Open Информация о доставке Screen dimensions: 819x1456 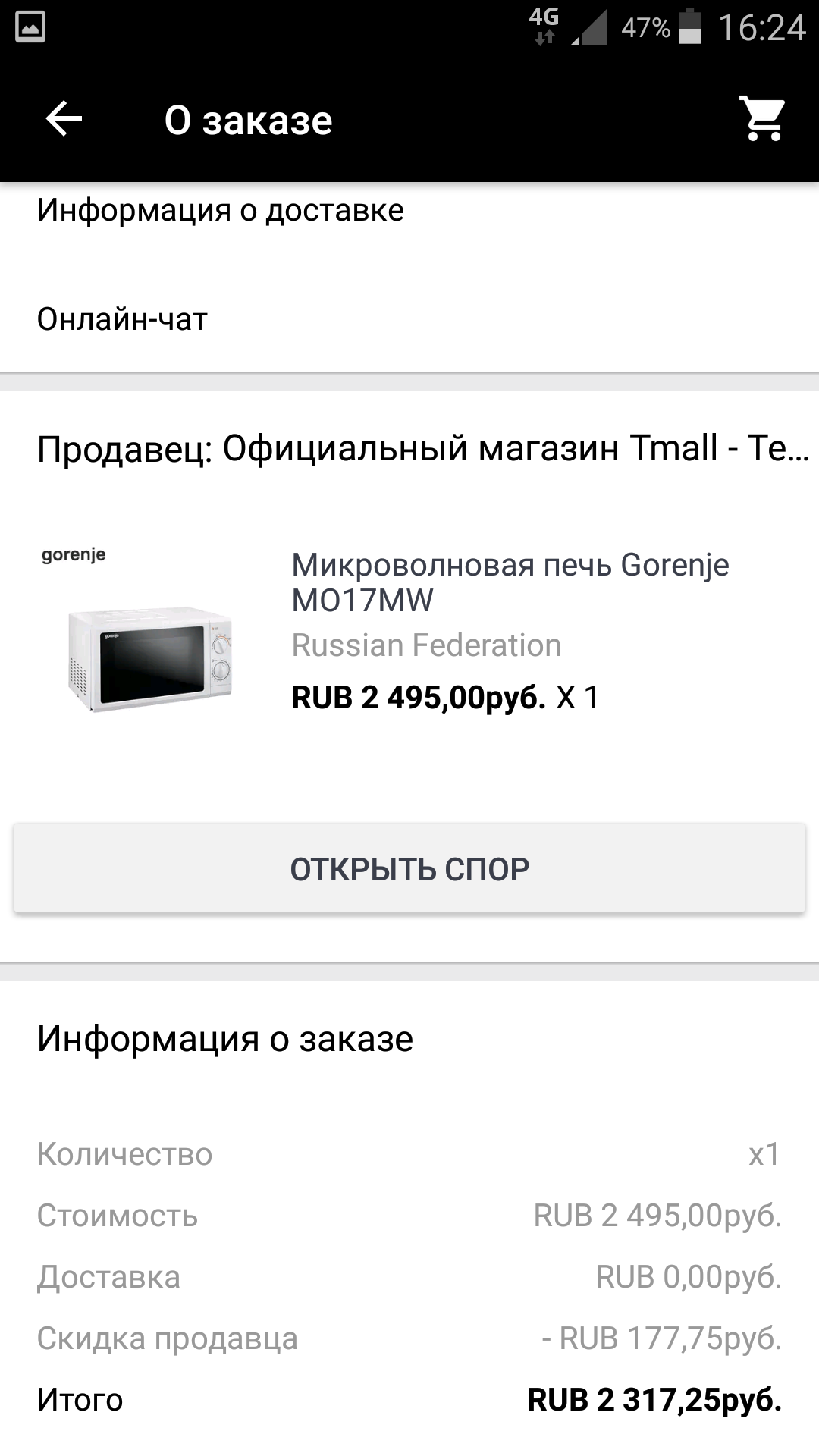coord(220,211)
